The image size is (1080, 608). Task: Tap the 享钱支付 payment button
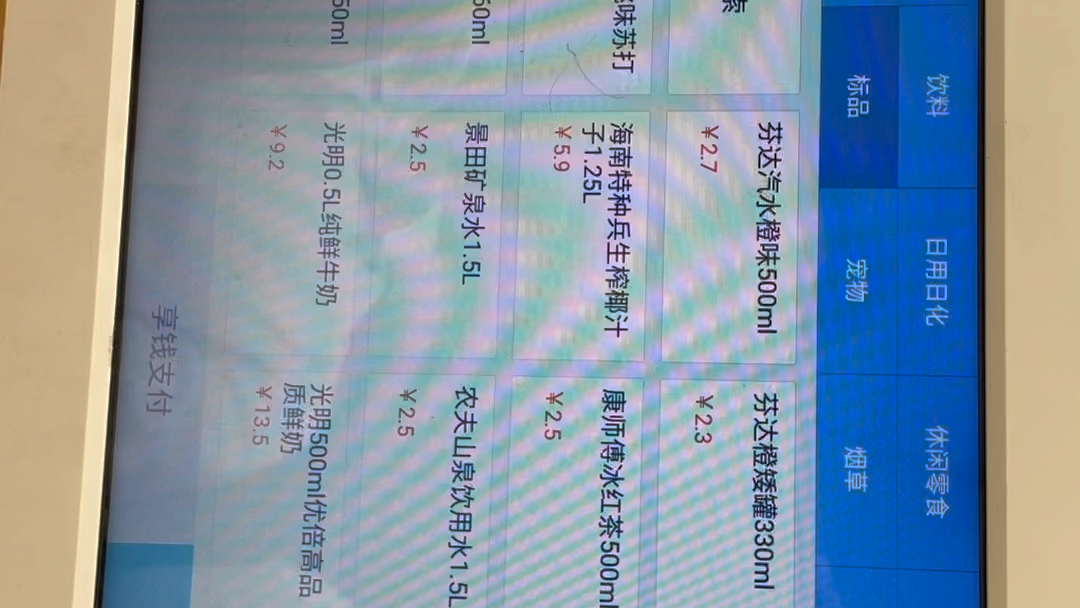coord(161,360)
